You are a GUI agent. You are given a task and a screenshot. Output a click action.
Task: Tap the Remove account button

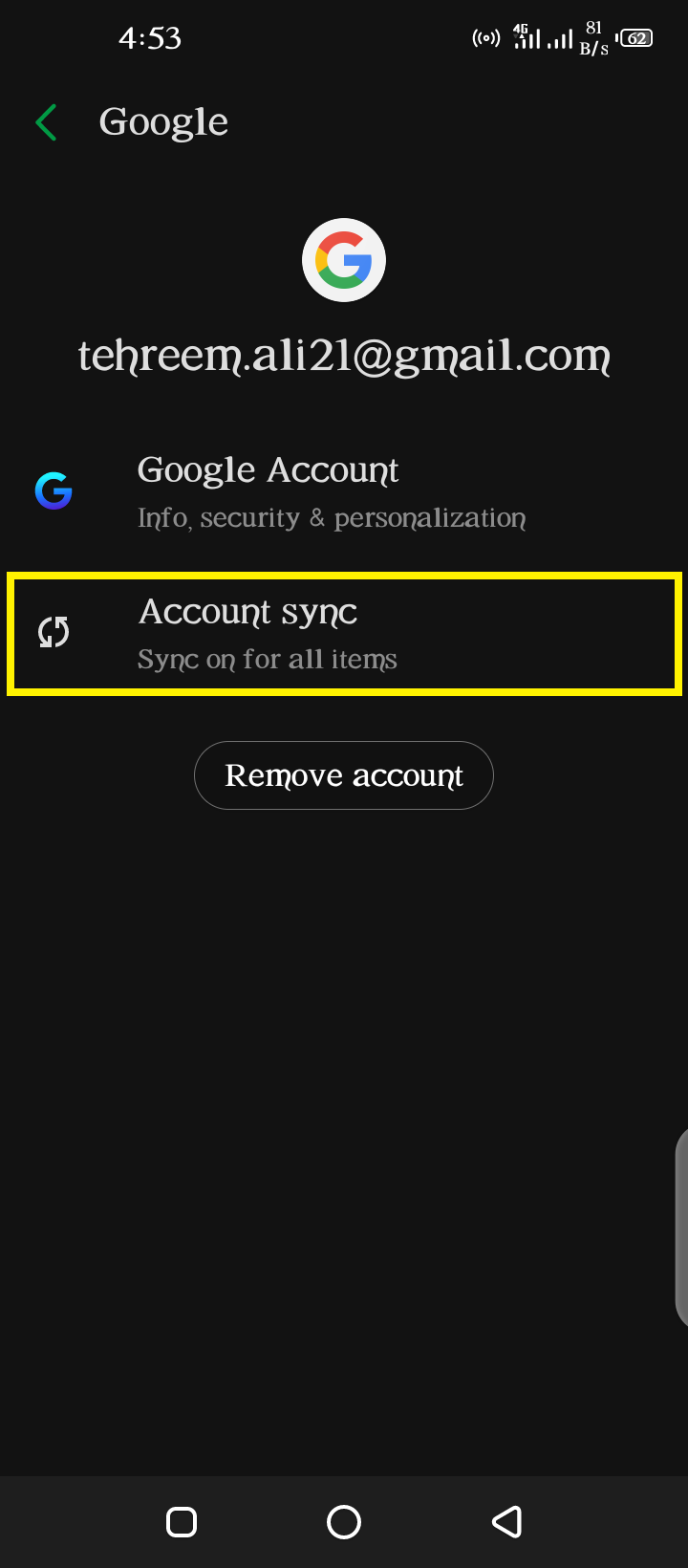tap(344, 775)
